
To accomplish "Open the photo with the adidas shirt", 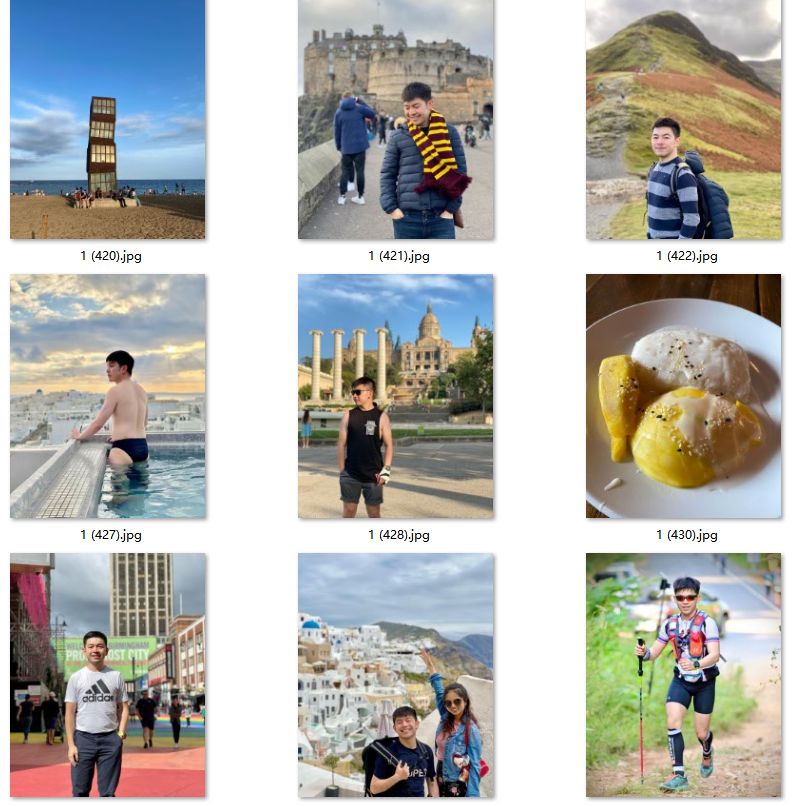I will (x=108, y=675).
